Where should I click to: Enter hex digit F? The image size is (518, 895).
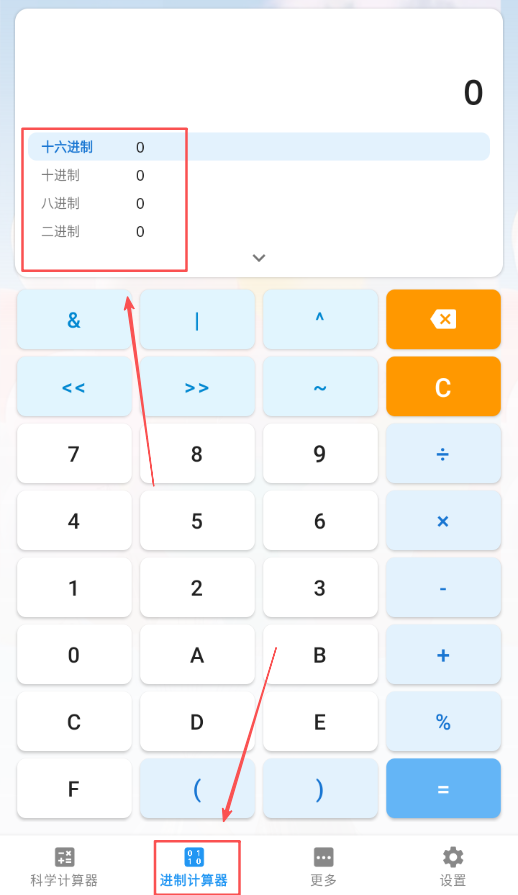[x=74, y=788]
